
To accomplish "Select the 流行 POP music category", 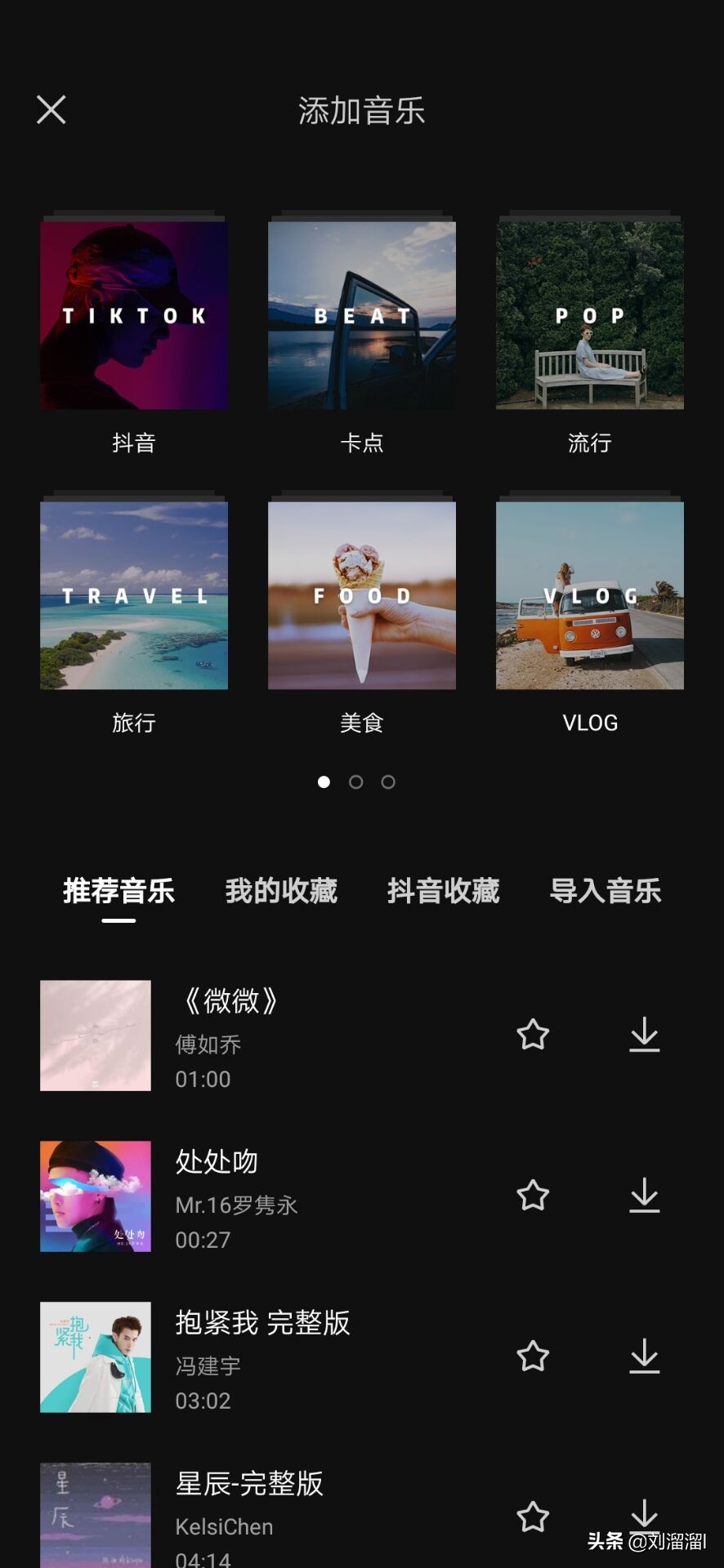I will coord(590,316).
